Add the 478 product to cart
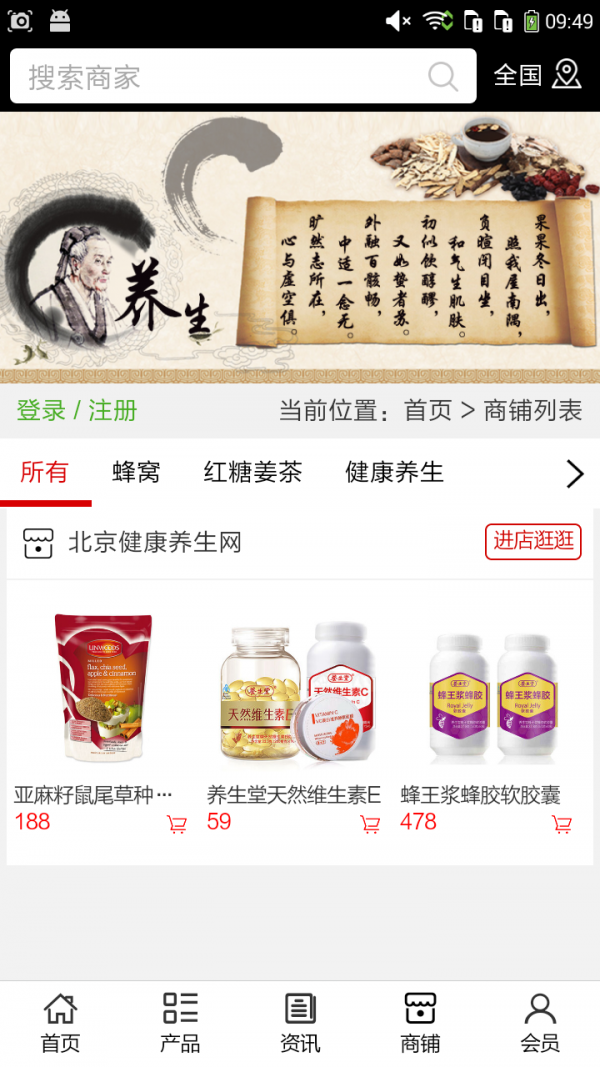The image size is (600, 1067). click(x=562, y=824)
